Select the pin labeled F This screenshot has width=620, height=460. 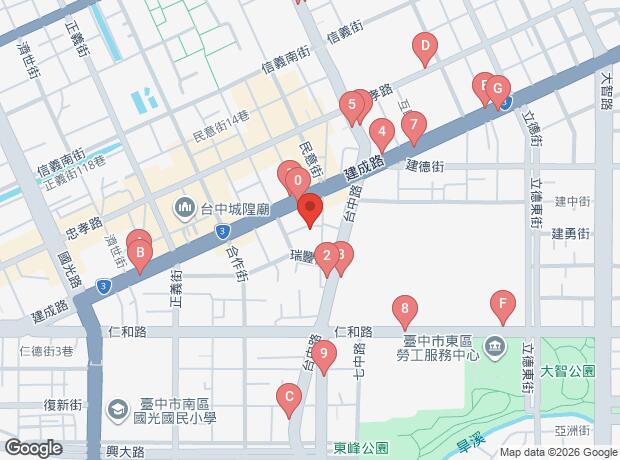(x=503, y=303)
